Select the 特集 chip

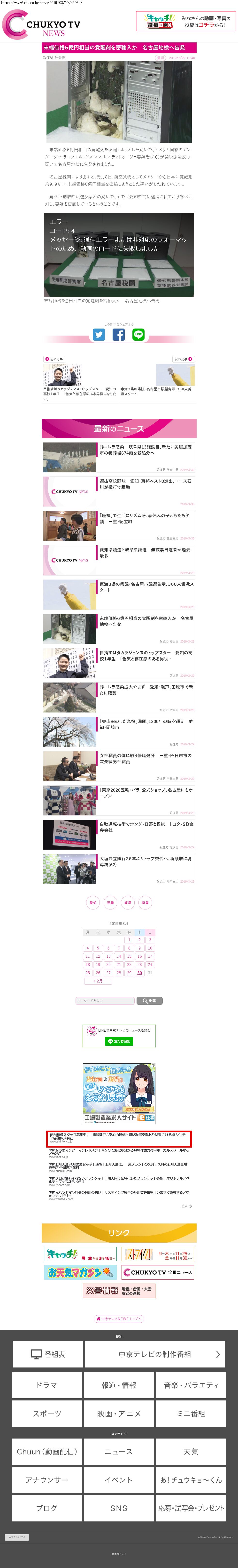point(145,903)
